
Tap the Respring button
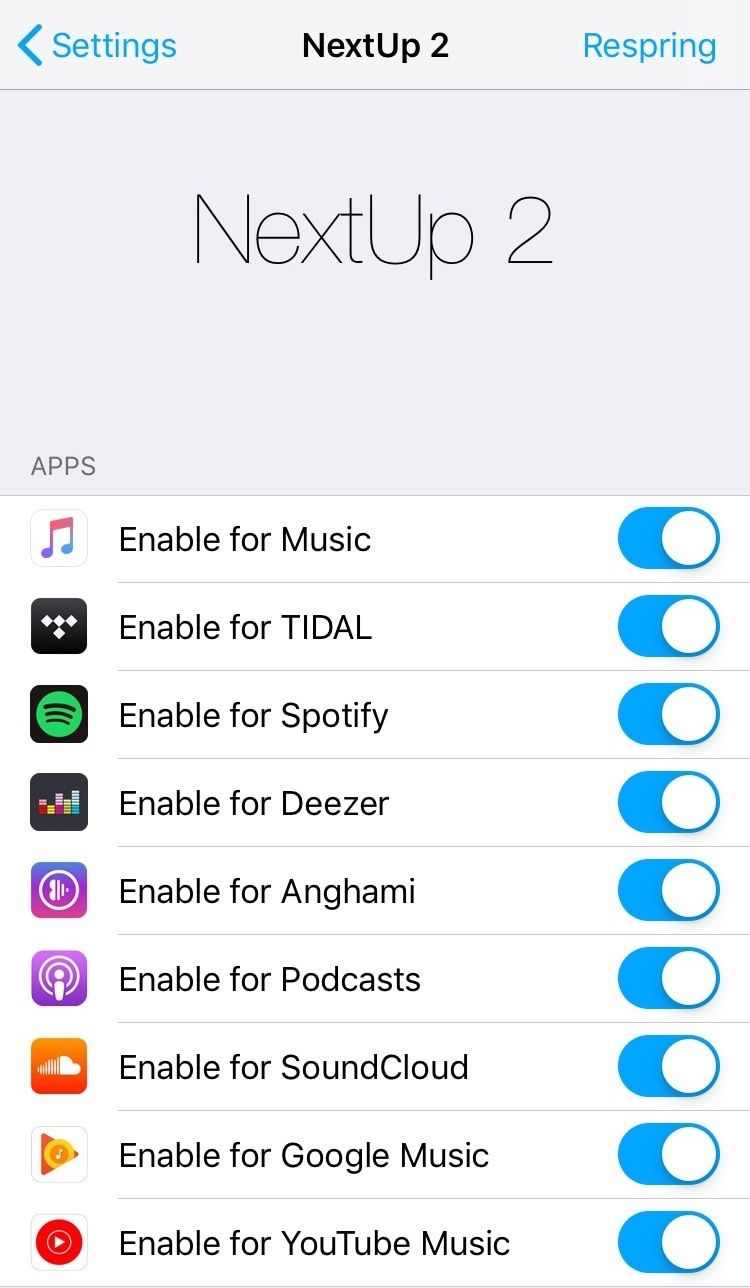(649, 46)
